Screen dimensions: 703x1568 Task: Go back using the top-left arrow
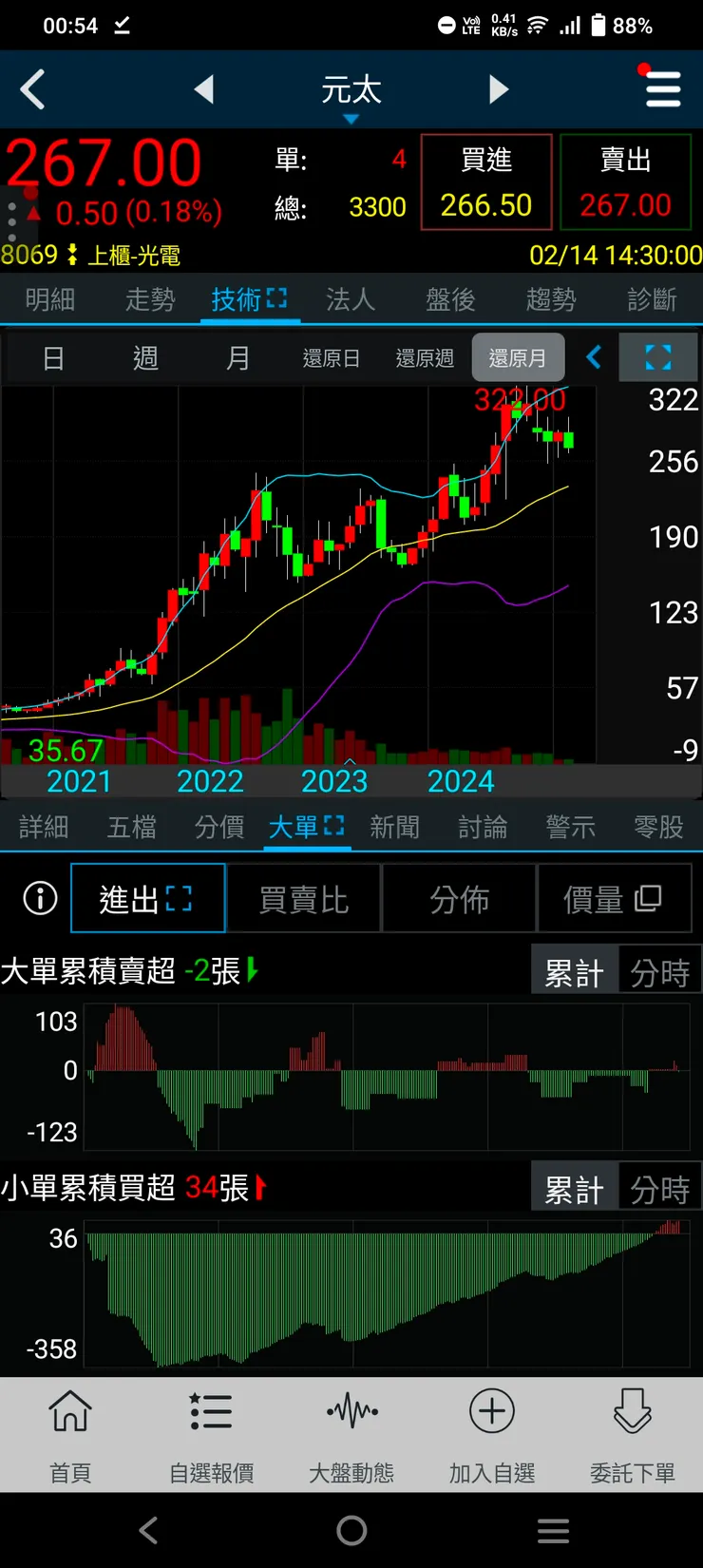click(x=33, y=90)
